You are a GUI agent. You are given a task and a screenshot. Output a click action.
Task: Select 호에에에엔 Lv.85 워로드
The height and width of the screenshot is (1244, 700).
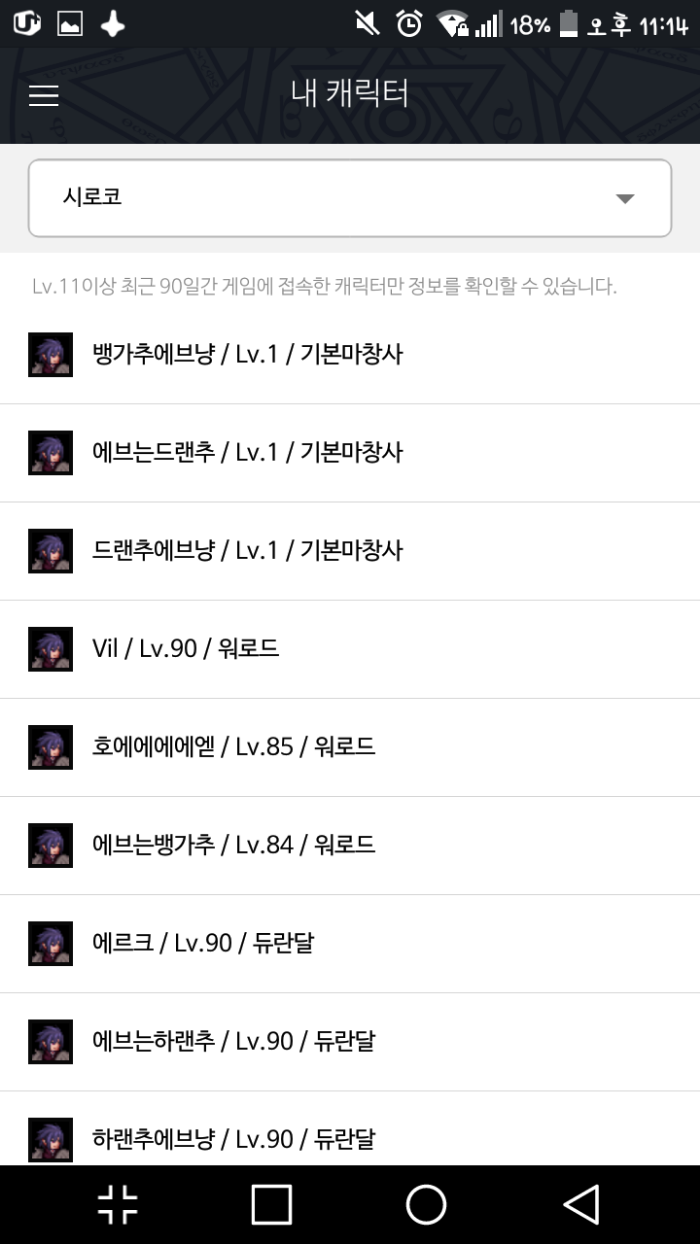tap(234, 746)
